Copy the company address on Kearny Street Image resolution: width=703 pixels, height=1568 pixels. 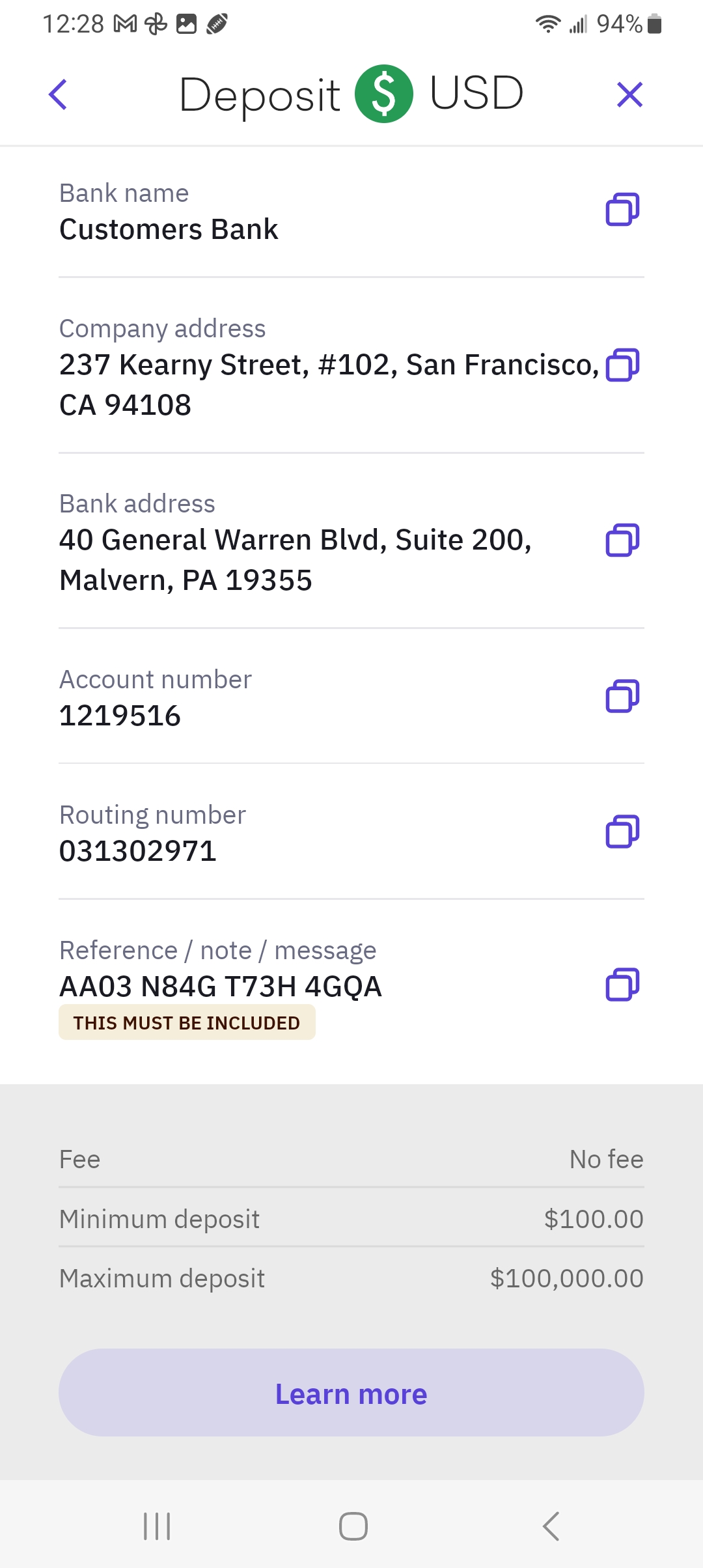click(622, 365)
